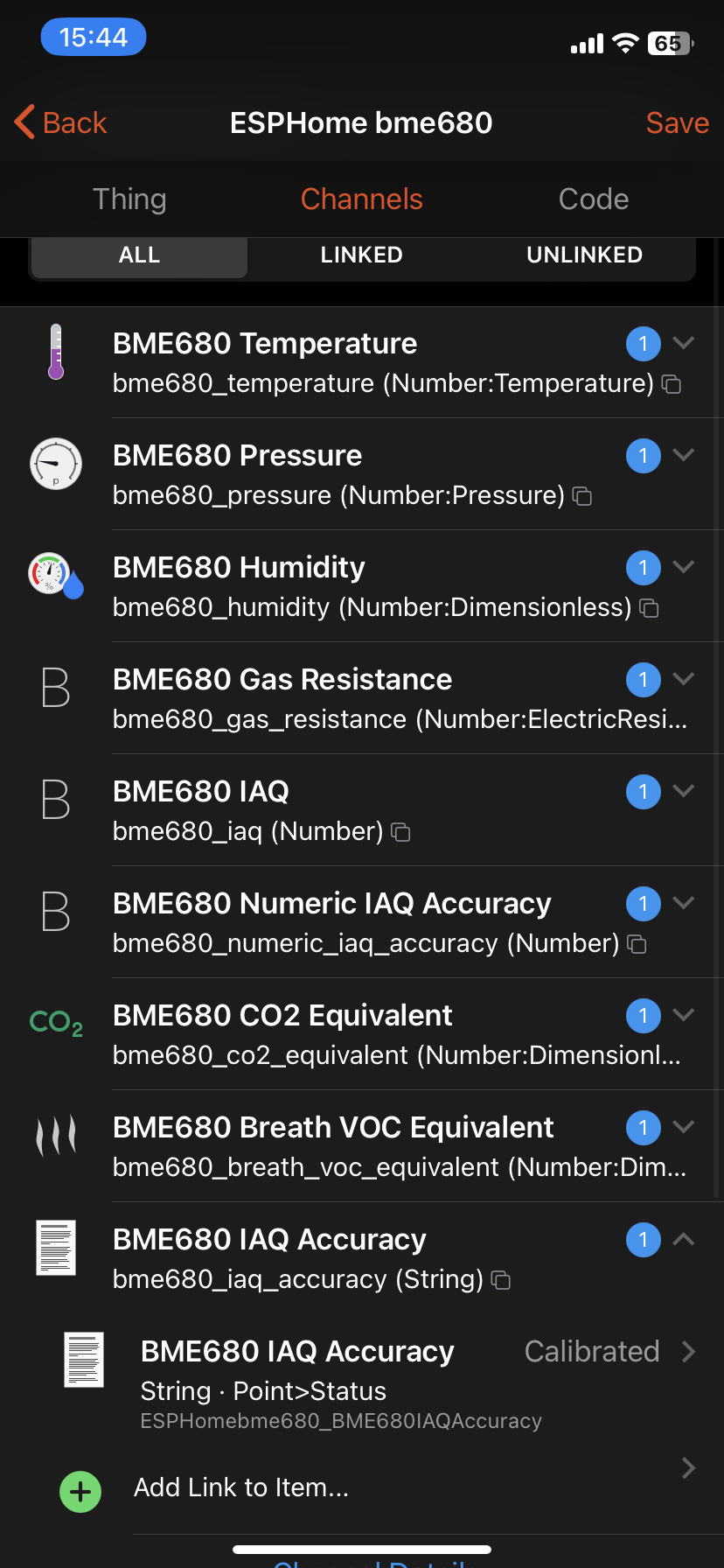Expand the BME680 Temperature channel
Viewport: 724px width, 1568px height.
tap(684, 343)
